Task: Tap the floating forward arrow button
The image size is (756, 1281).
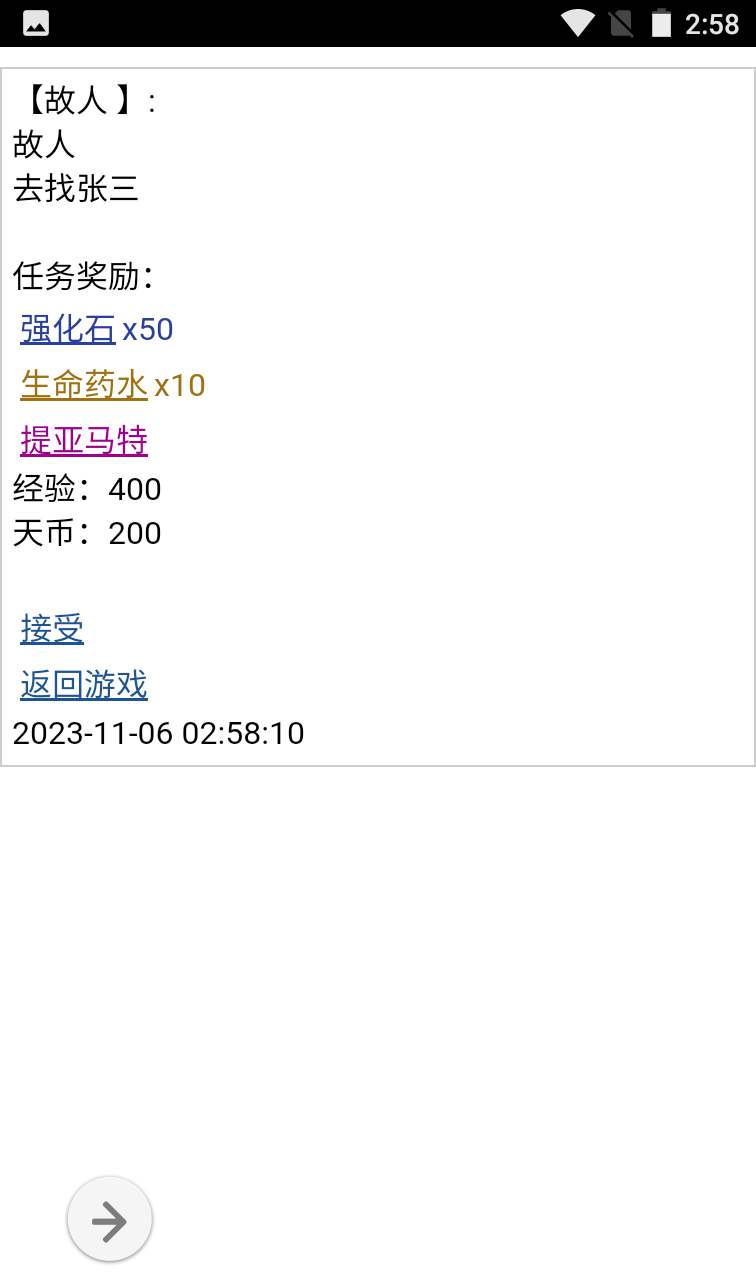Action: tap(110, 1219)
